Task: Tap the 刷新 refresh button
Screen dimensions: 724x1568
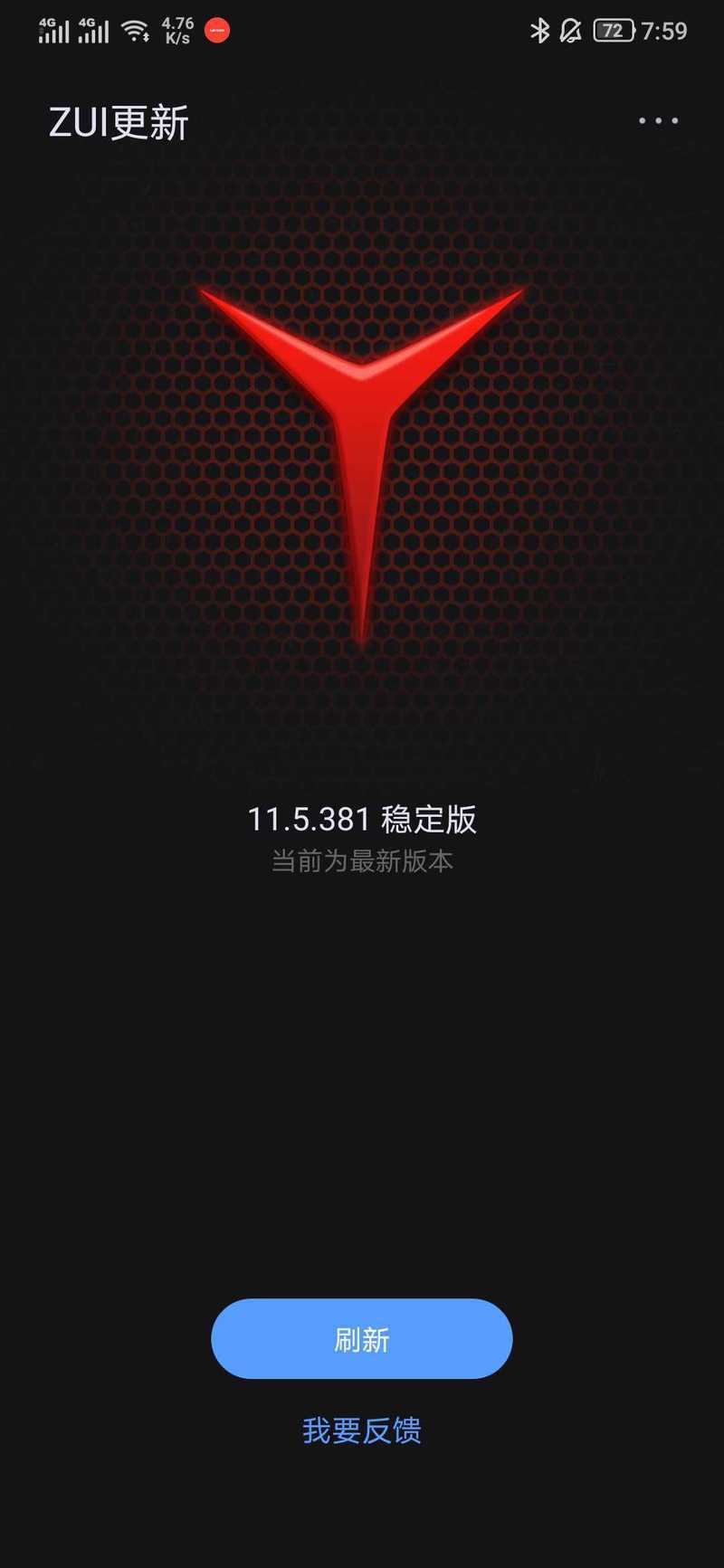Action: click(362, 1339)
